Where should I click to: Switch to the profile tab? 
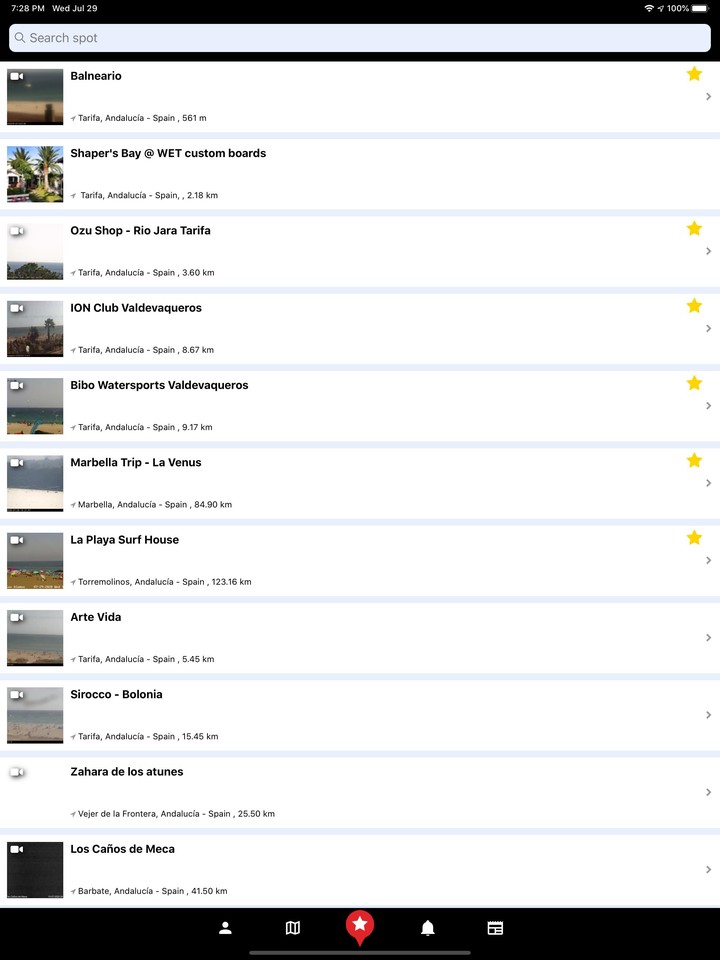(x=225, y=927)
